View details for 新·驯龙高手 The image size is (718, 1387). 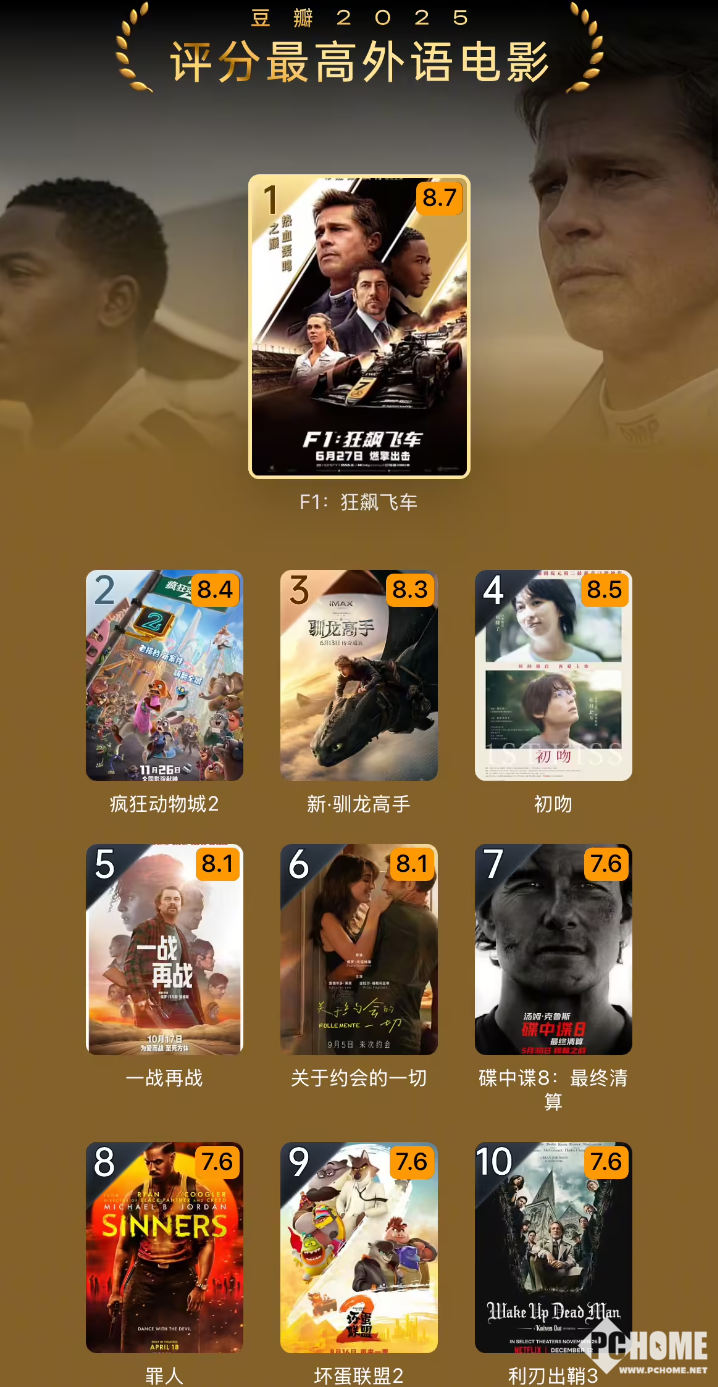pyautogui.click(x=359, y=675)
